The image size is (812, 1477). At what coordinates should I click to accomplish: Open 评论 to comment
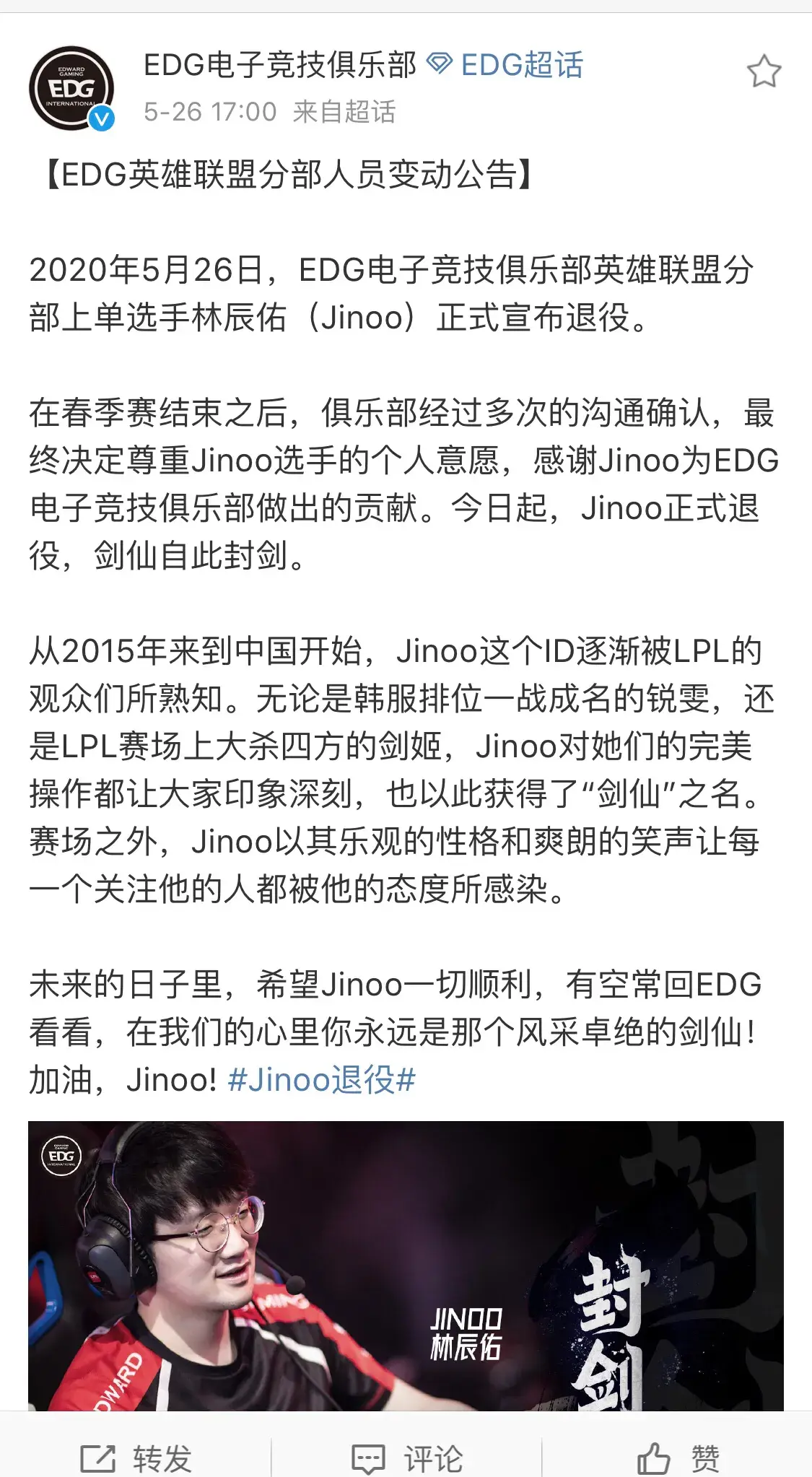click(x=406, y=1458)
